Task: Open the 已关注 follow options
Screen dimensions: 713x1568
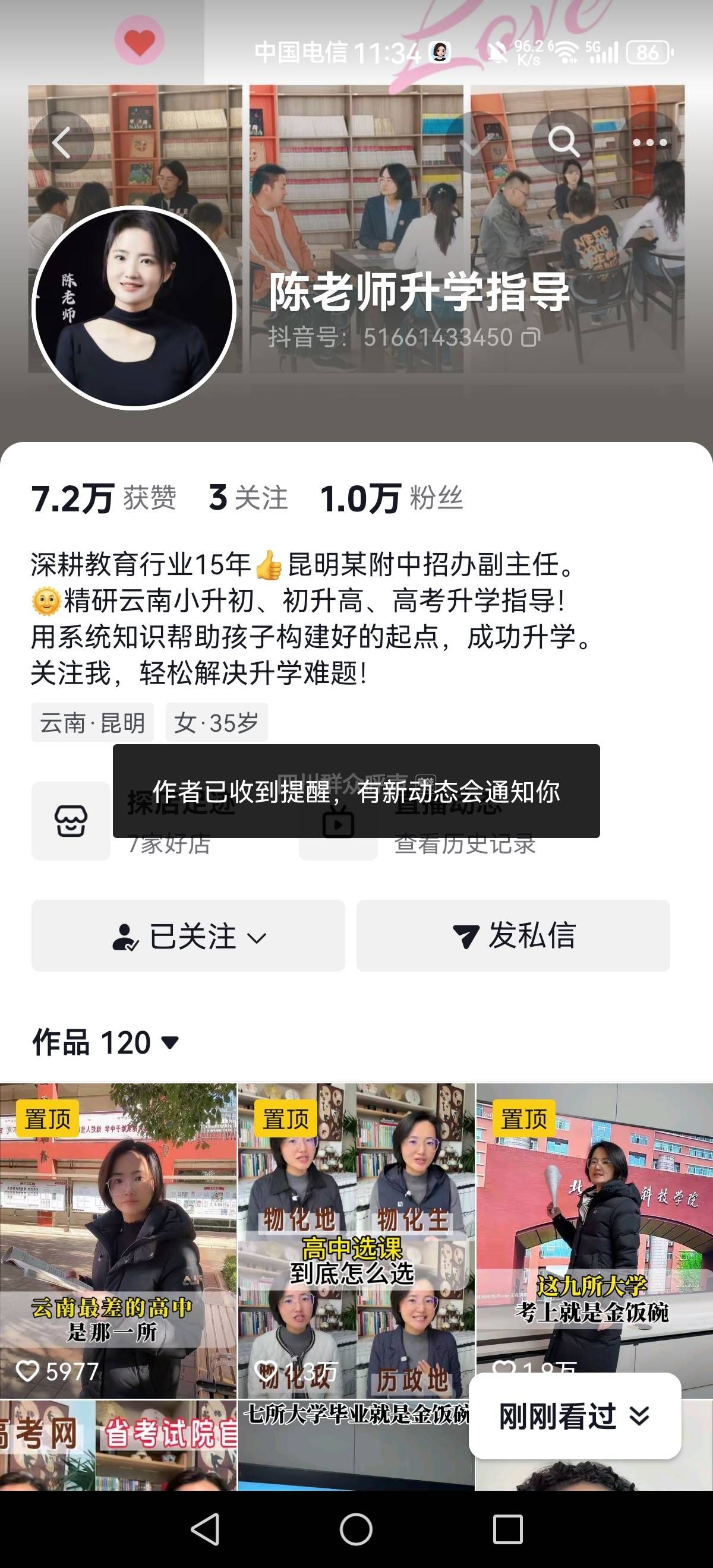Action: (x=188, y=935)
